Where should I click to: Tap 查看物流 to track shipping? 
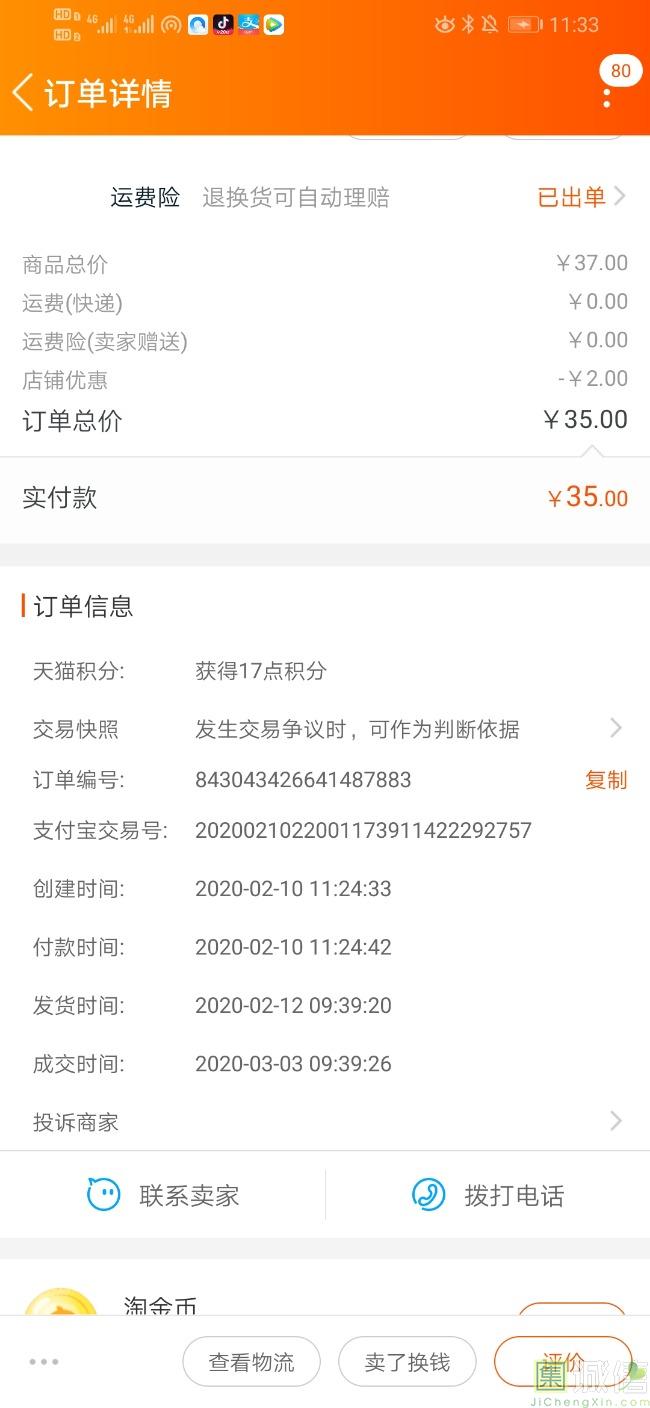[x=251, y=1361]
